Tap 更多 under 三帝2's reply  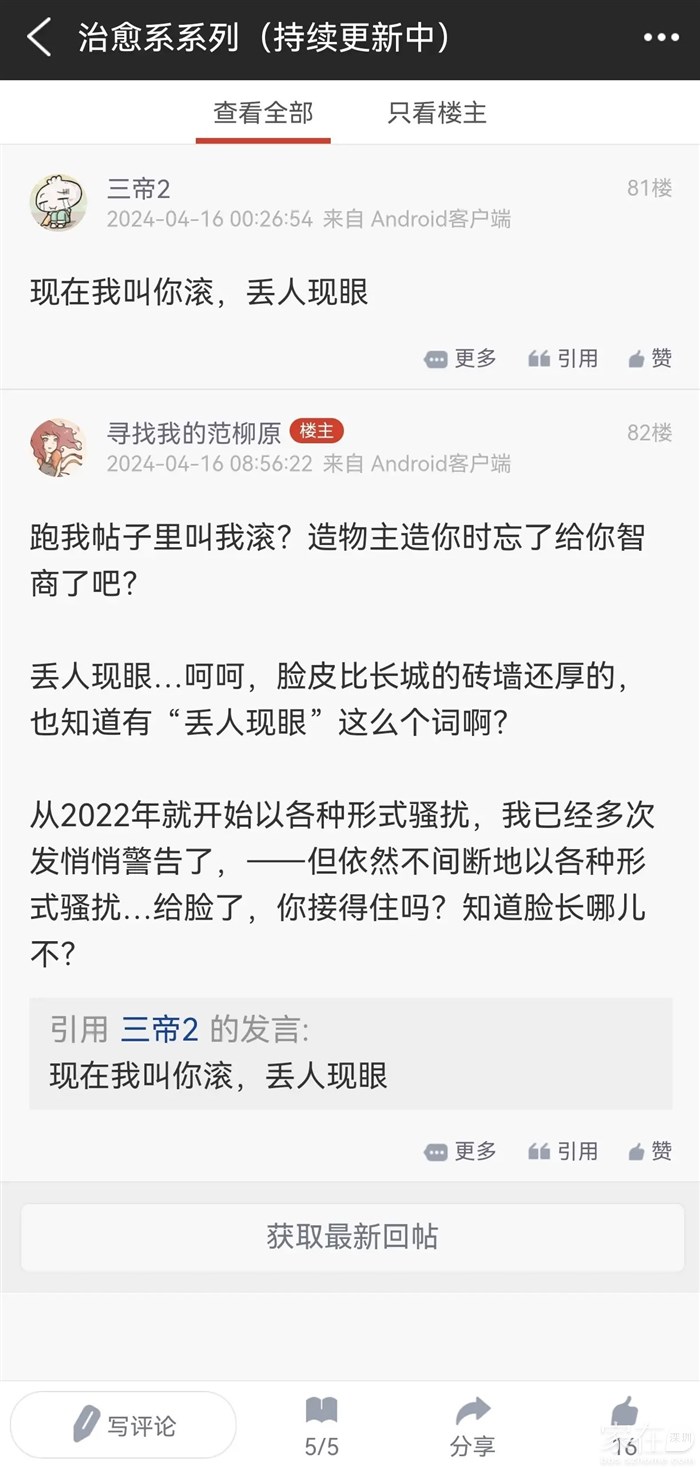461,358
